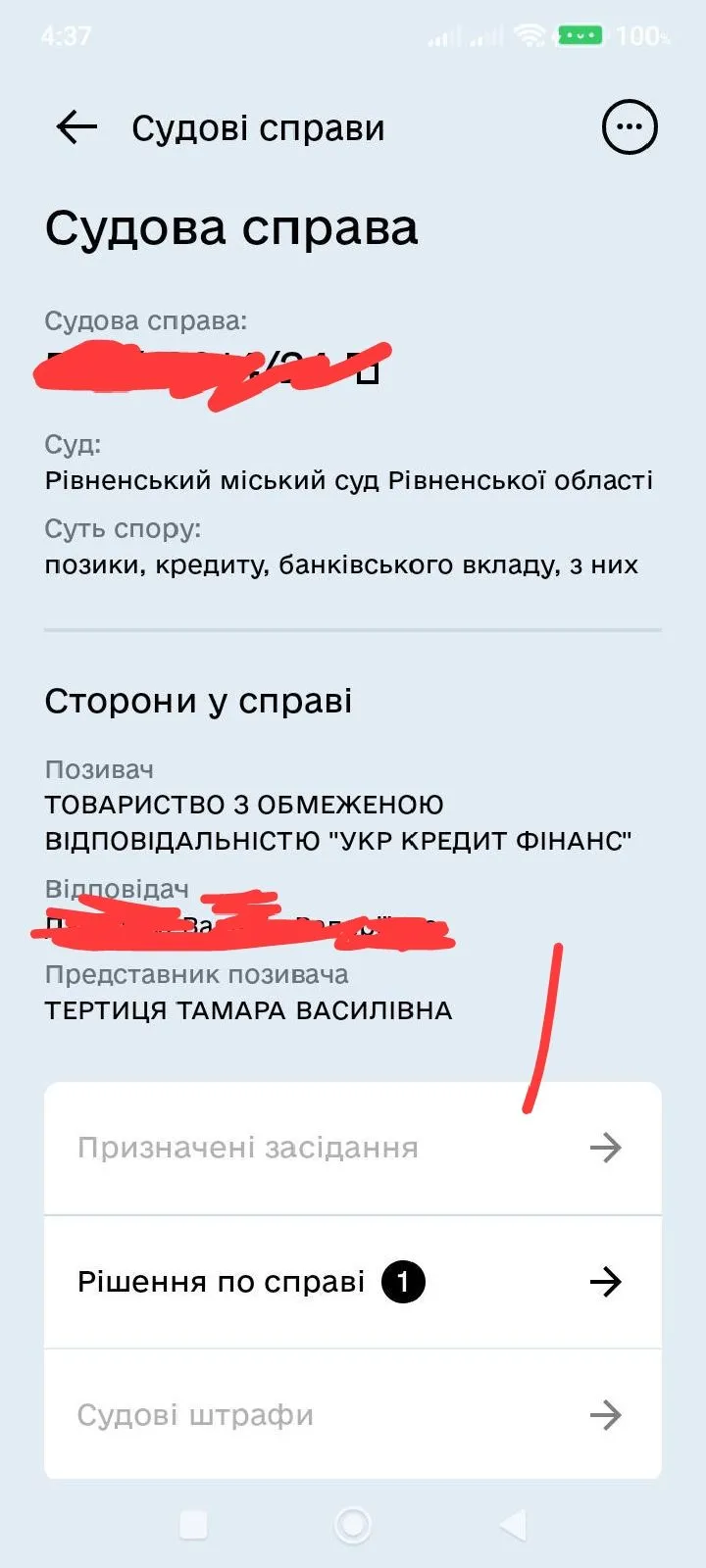
Task: Tap the system home button
Action: click(353, 1525)
